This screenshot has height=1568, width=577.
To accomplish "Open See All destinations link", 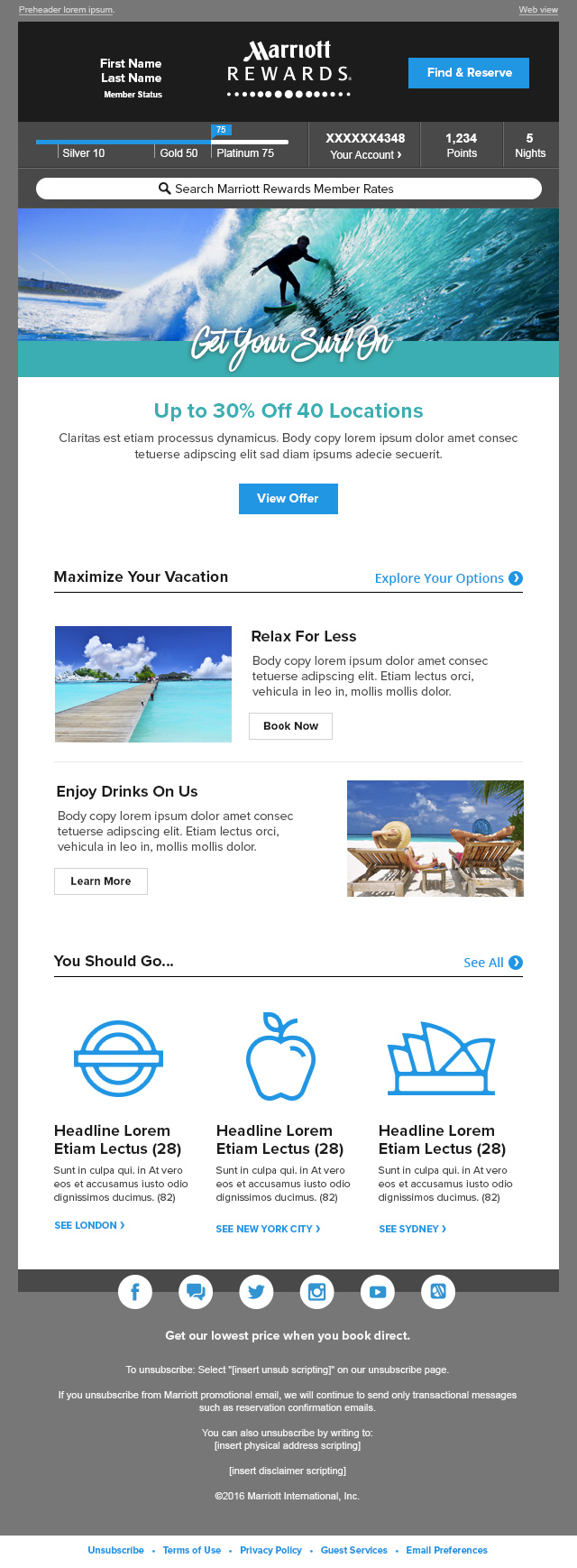I will click(492, 963).
